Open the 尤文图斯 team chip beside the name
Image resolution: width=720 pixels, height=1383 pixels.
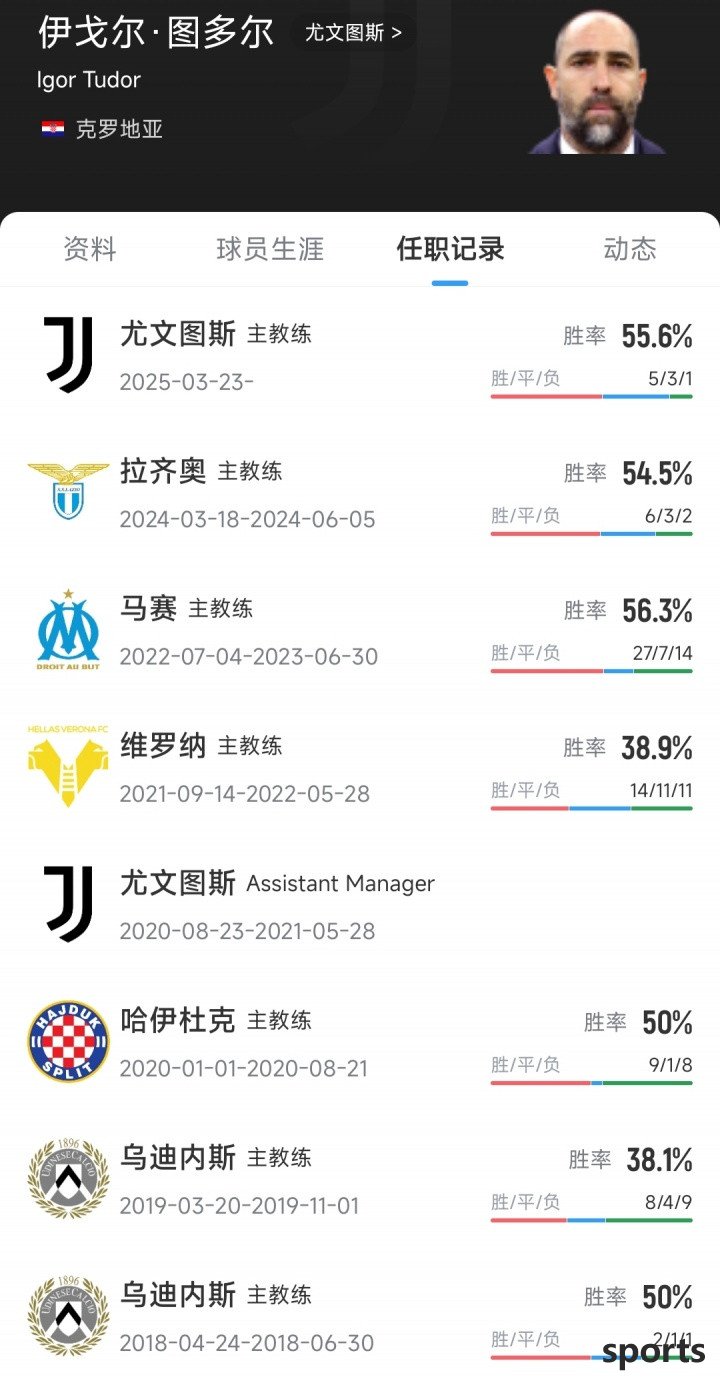[353, 32]
